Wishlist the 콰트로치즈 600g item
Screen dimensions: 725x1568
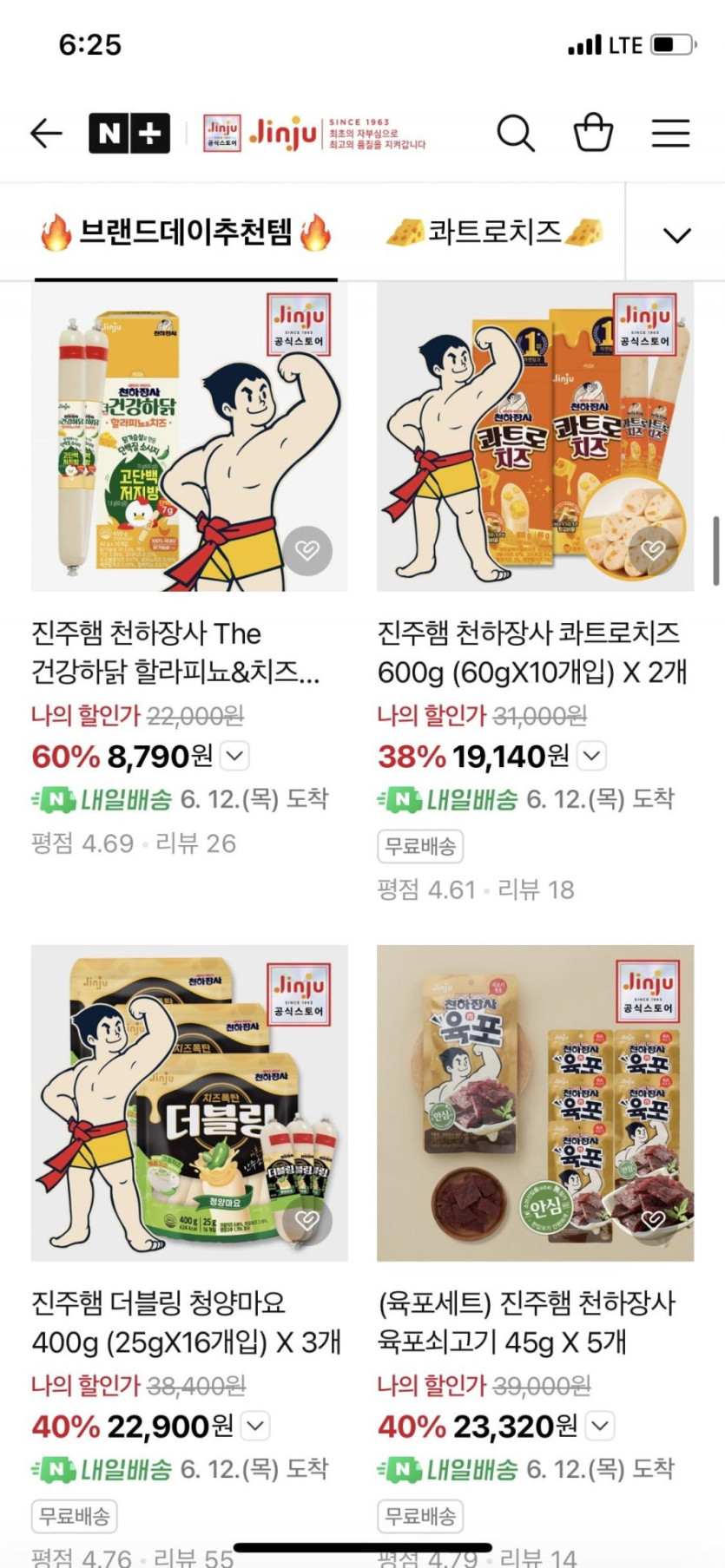pos(653,550)
